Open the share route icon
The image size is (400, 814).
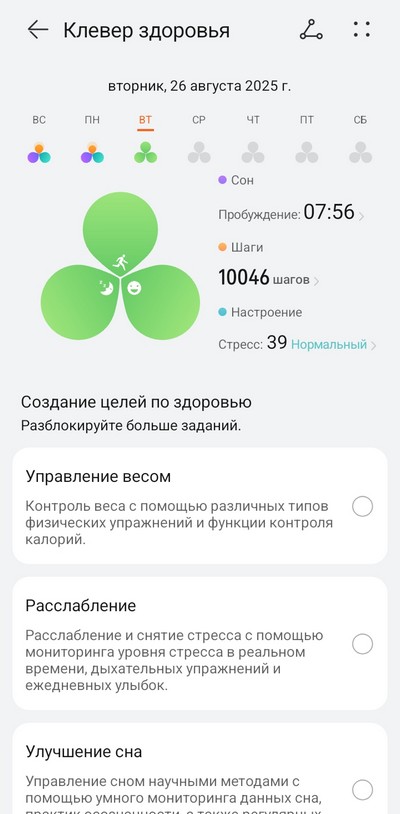click(x=311, y=30)
